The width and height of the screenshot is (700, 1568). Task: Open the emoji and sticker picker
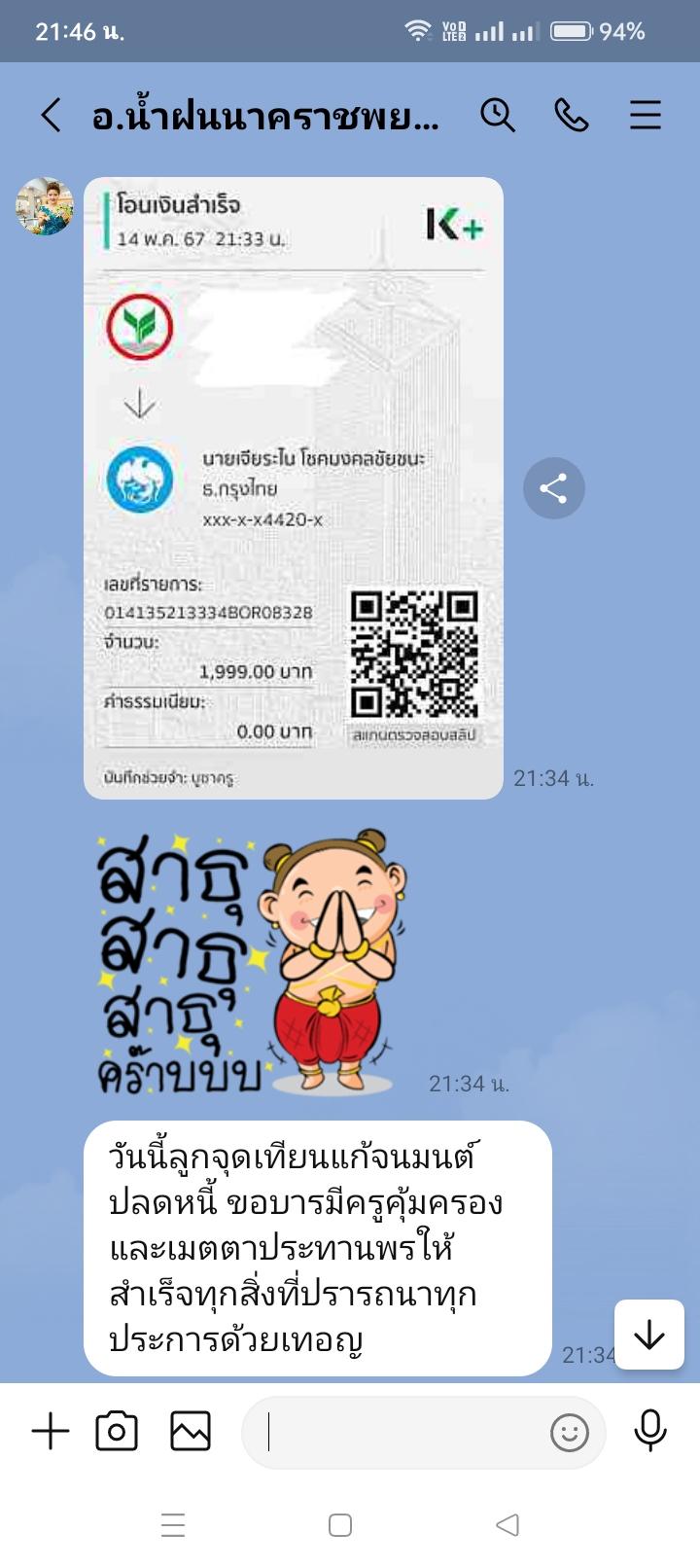tap(569, 1432)
